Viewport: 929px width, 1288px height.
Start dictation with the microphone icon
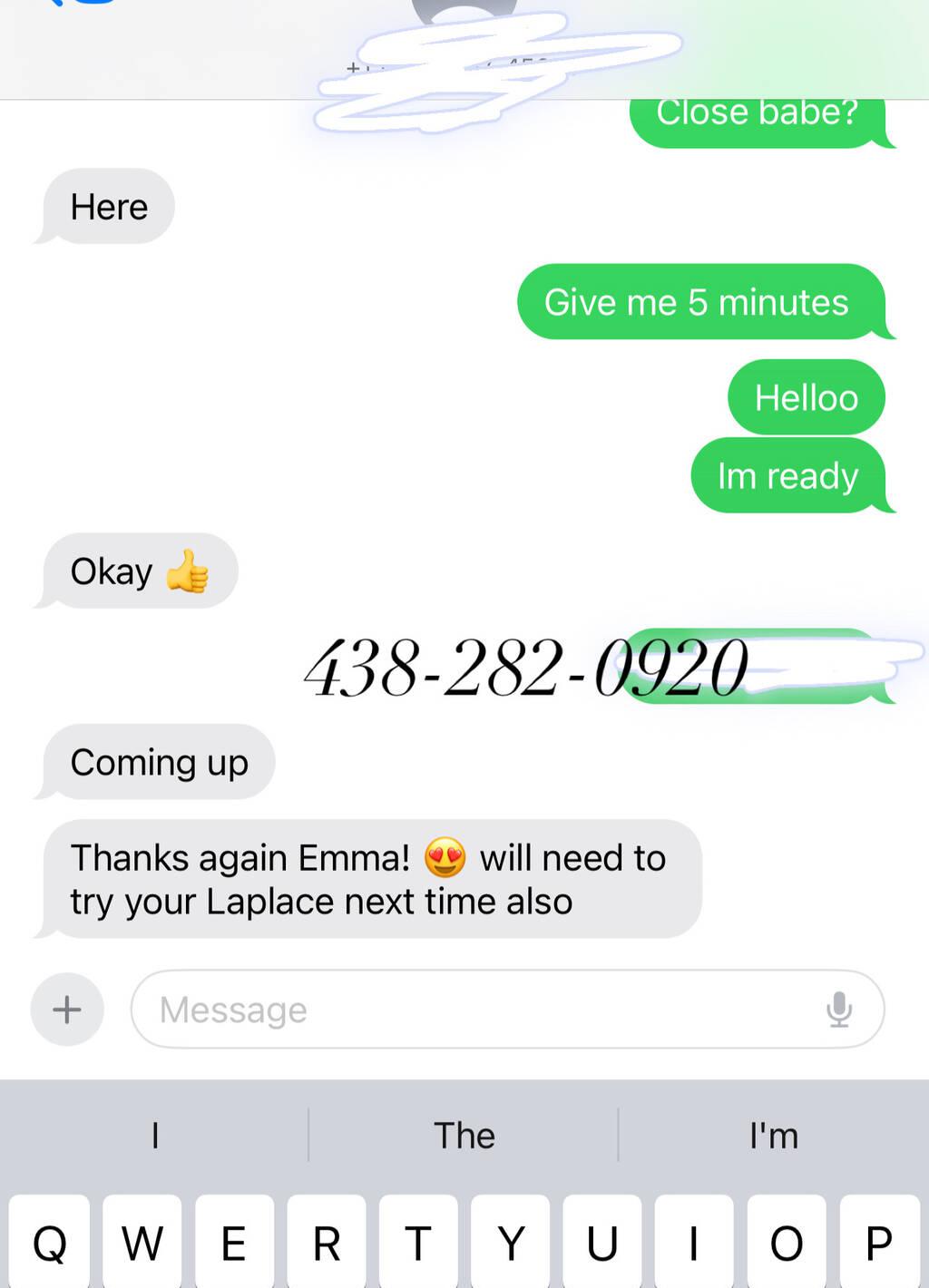(839, 1010)
